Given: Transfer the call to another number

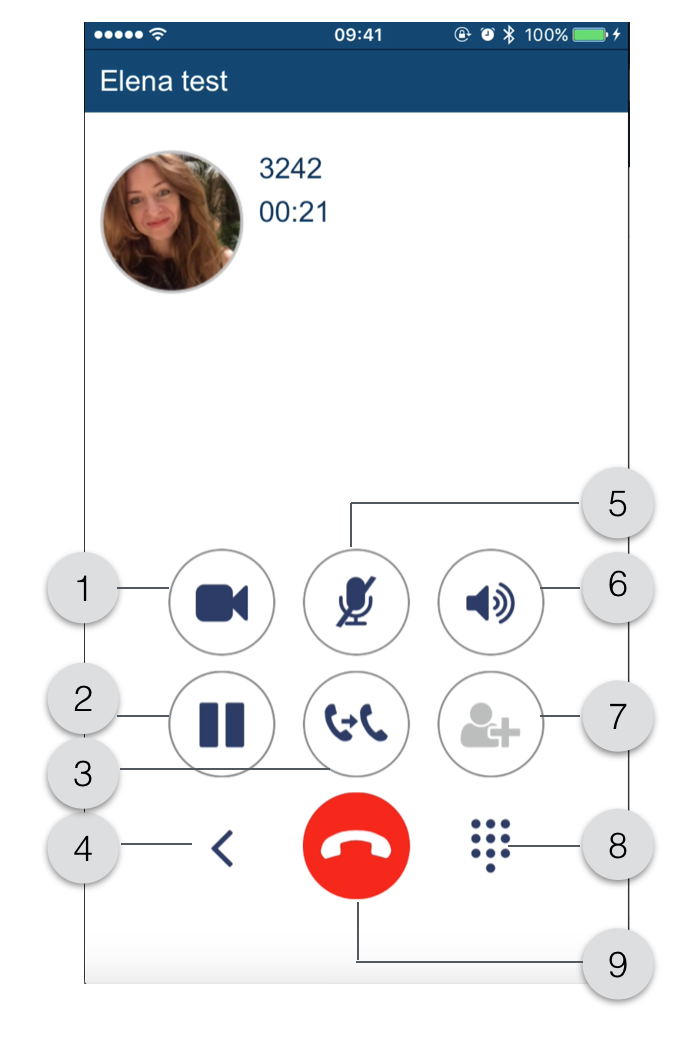Looking at the screenshot, I should pos(357,724).
